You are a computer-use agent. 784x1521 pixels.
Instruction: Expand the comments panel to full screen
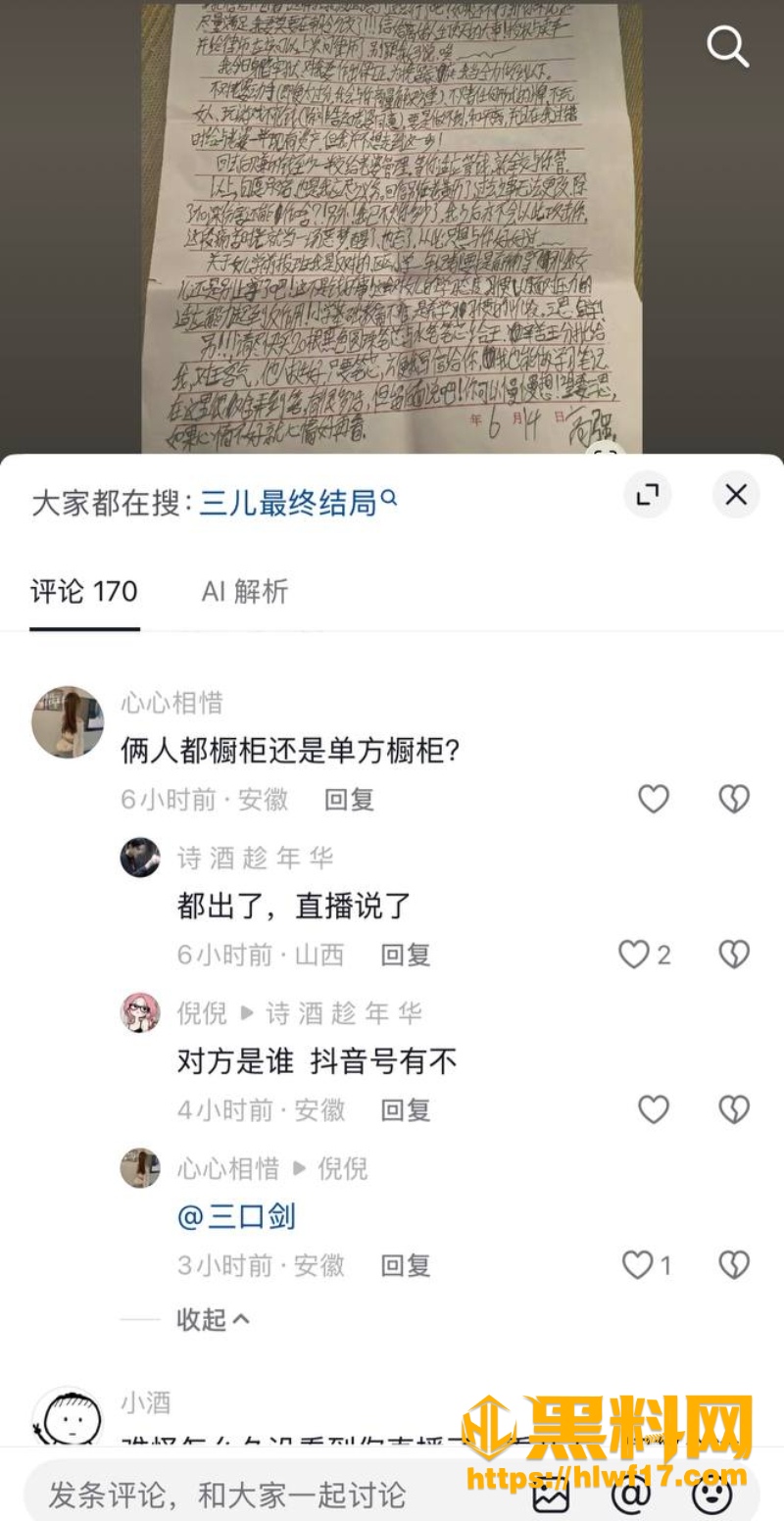pos(648,495)
